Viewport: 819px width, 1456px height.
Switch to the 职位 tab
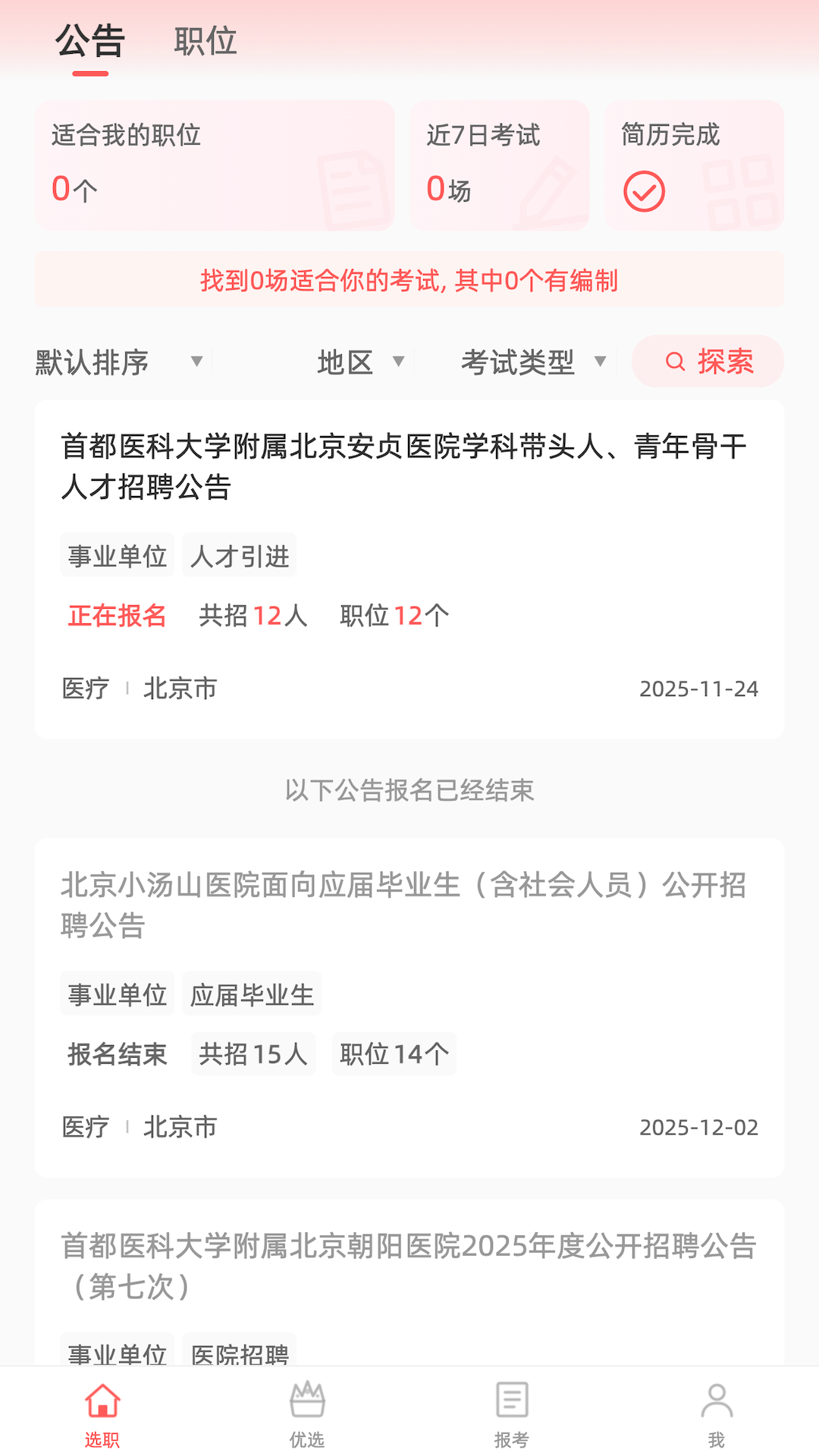(206, 42)
